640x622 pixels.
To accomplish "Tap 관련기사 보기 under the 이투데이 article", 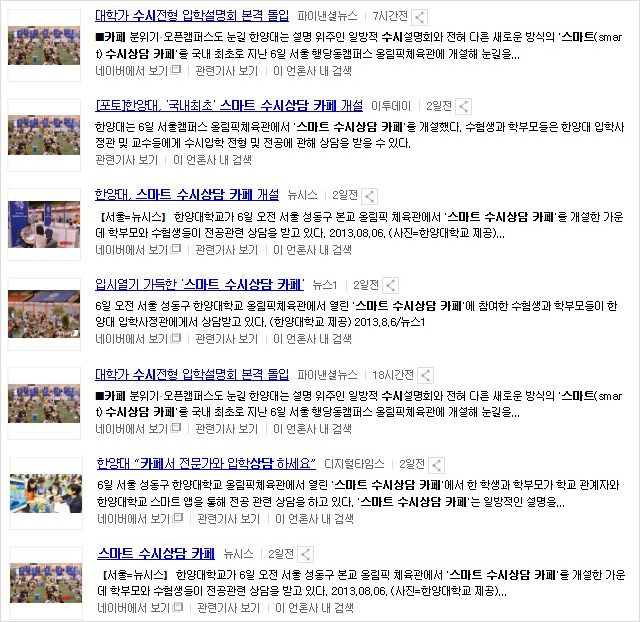I will click(126, 160).
